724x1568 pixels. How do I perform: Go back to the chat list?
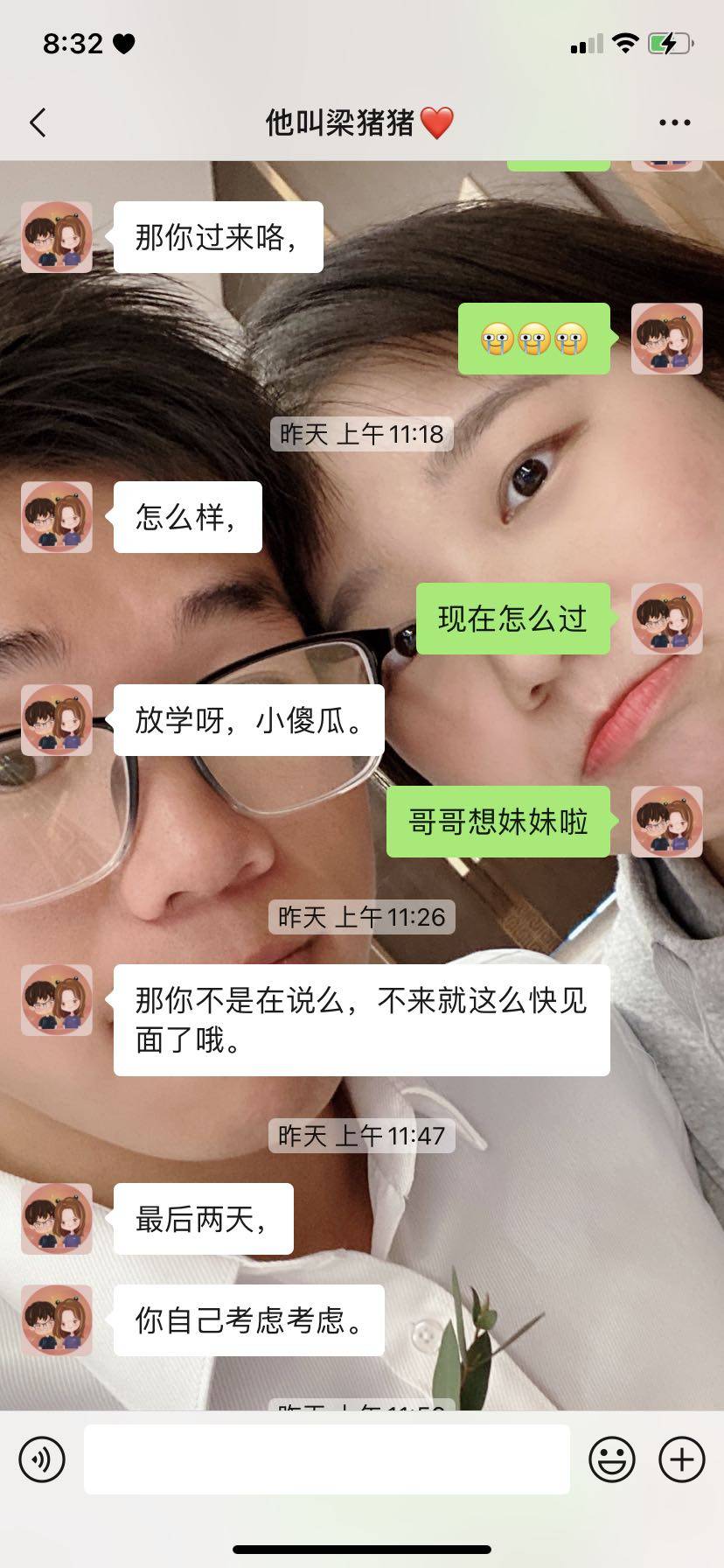tap(38, 122)
